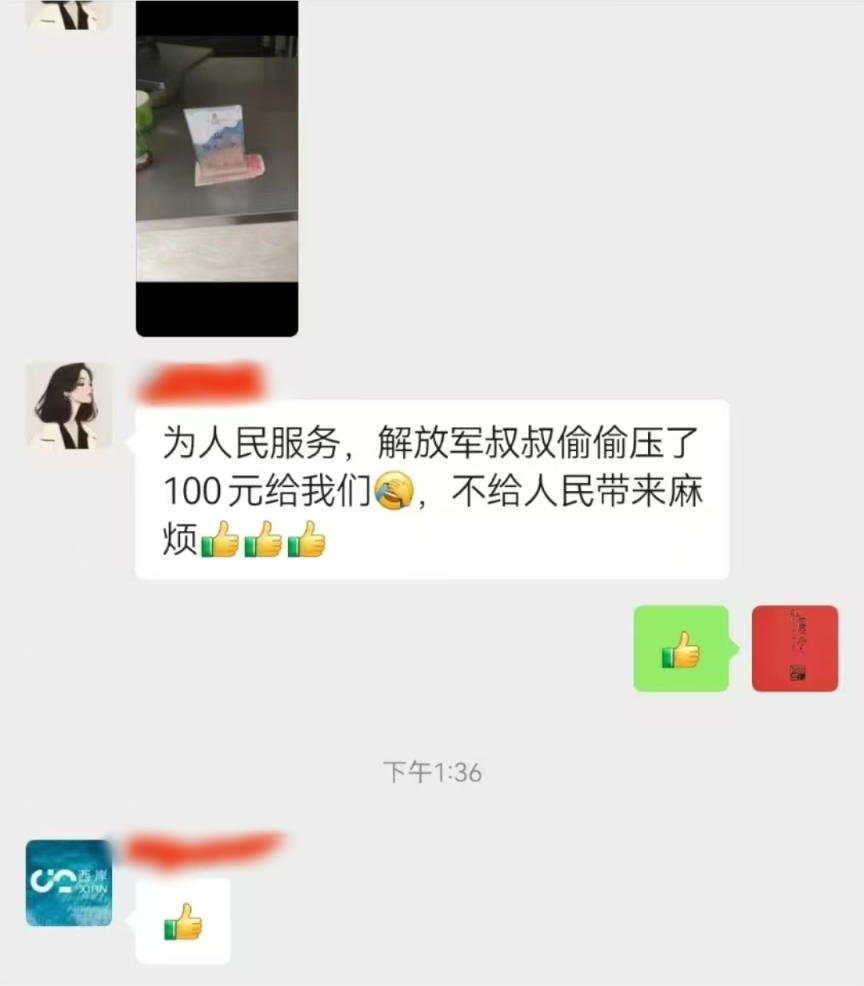Viewport: 864px width, 986px height.
Task: Open the profile of the blue 西岸 avatar
Action: pos(69,883)
